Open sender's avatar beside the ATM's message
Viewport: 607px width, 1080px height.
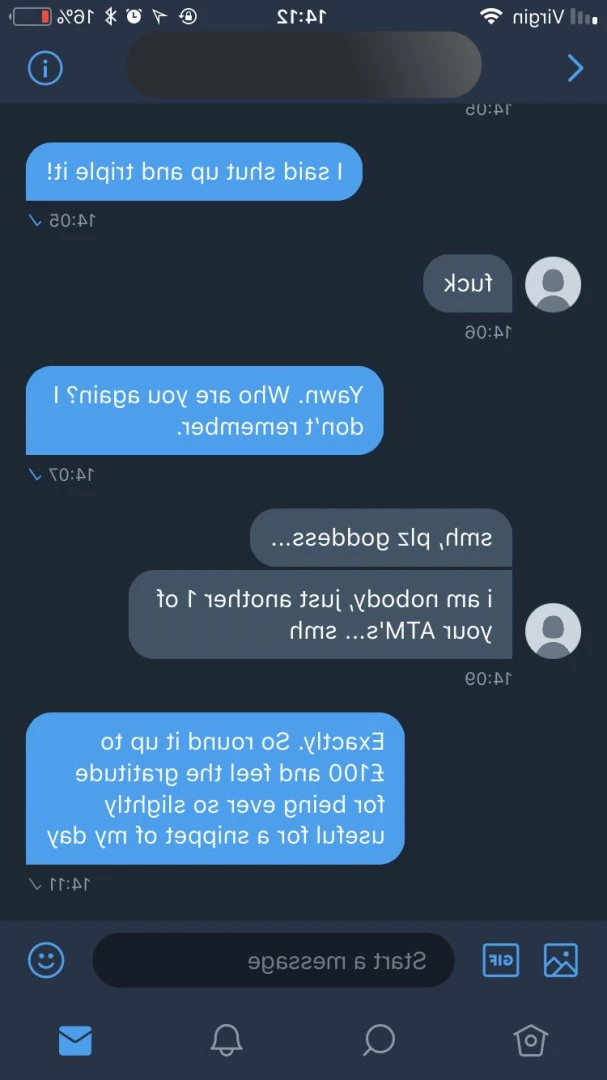(x=553, y=631)
